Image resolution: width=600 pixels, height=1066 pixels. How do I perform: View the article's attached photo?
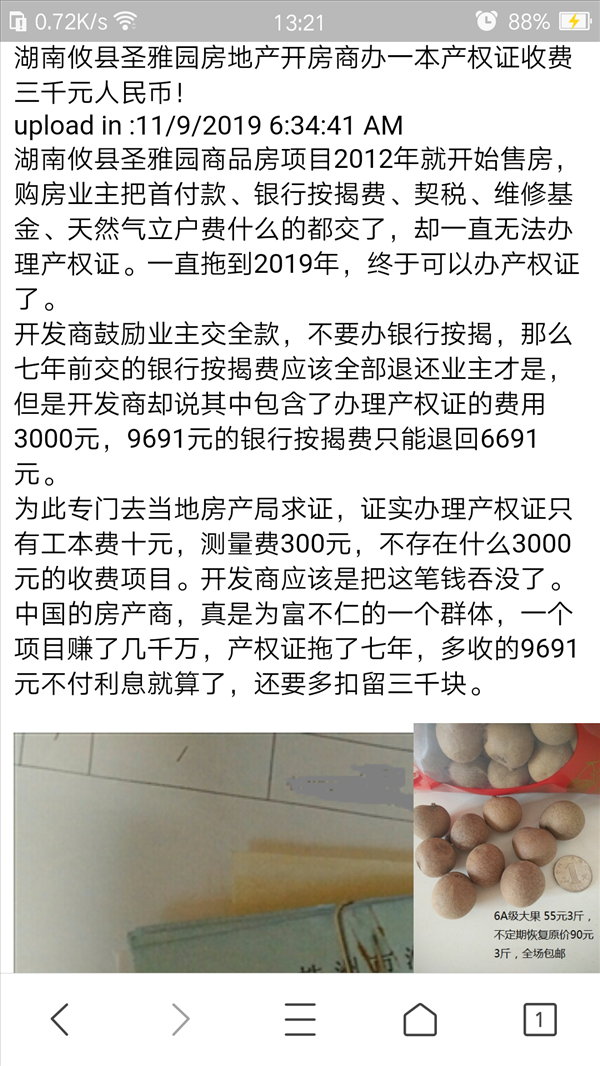coord(213,852)
